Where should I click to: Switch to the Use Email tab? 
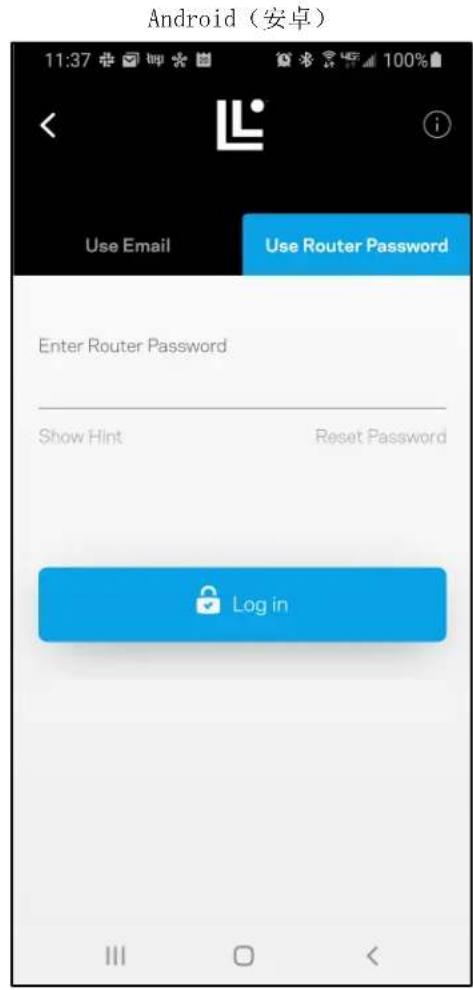[128, 245]
